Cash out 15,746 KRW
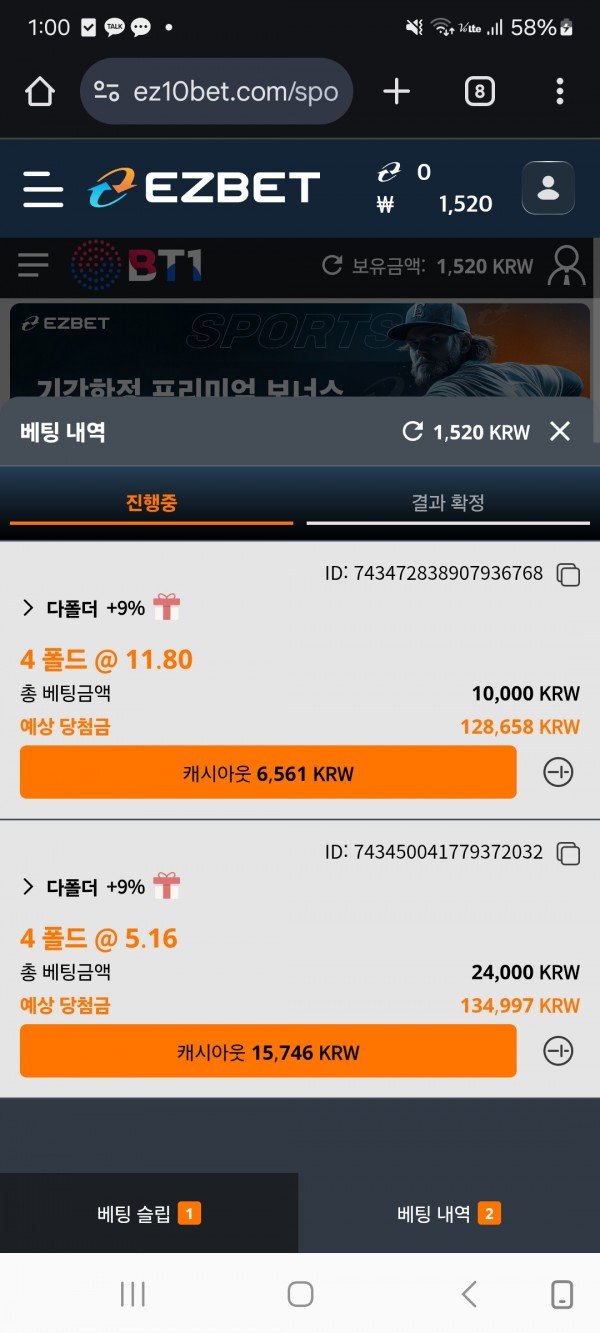The height and width of the screenshot is (1333, 600). [268, 1052]
